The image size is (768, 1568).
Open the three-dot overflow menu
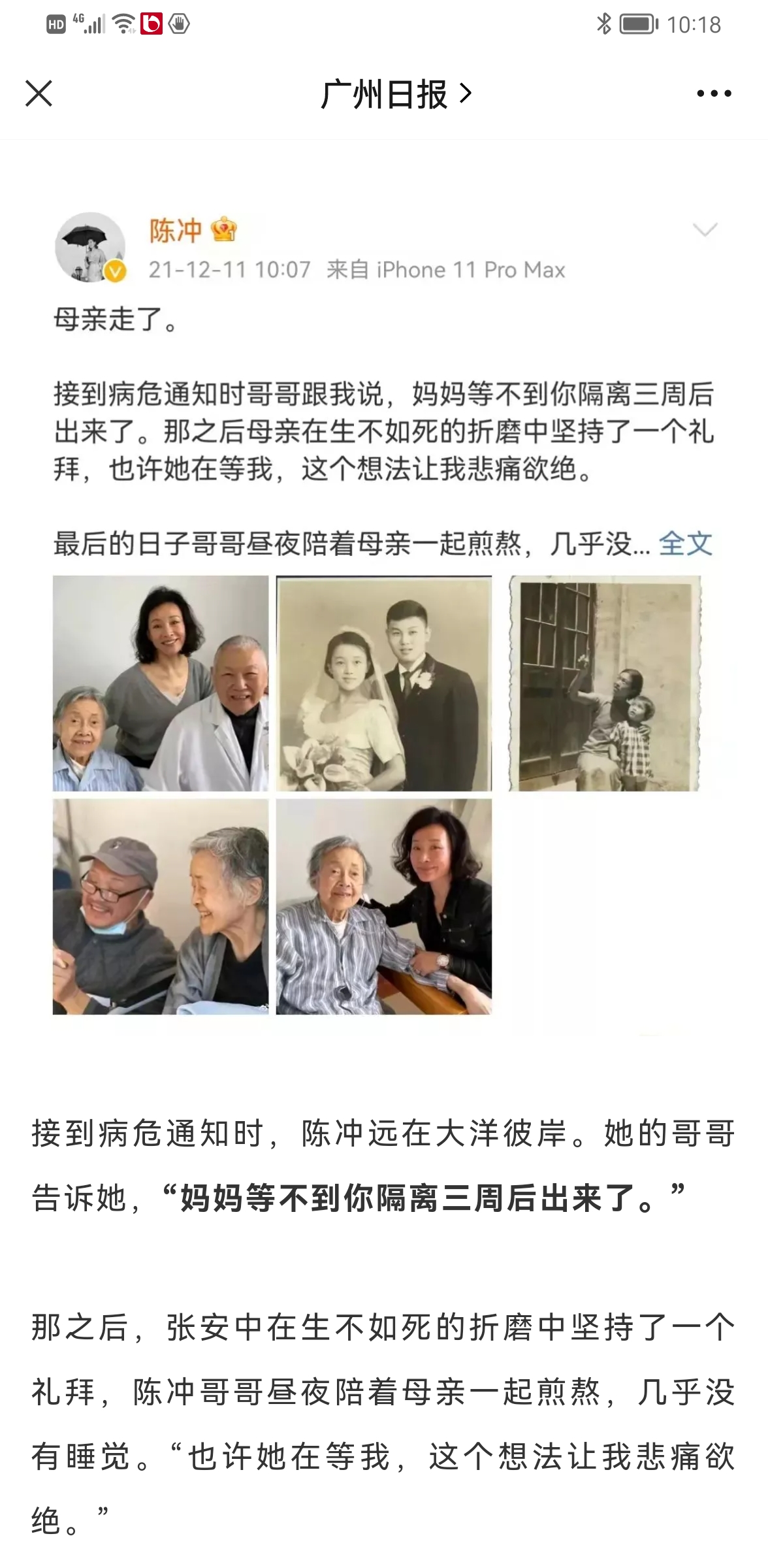[713, 94]
